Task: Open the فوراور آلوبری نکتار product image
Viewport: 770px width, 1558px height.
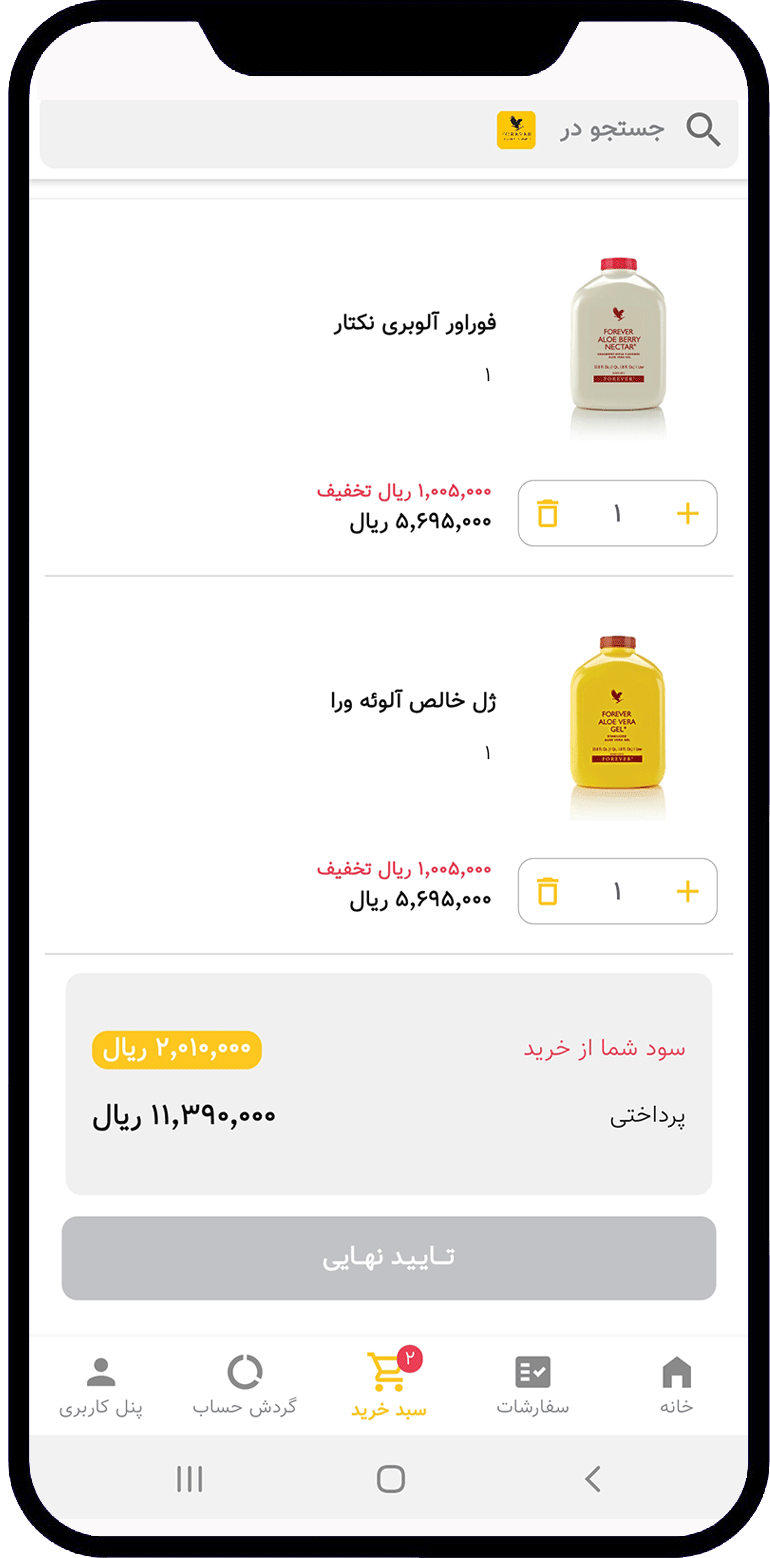Action: tap(617, 347)
